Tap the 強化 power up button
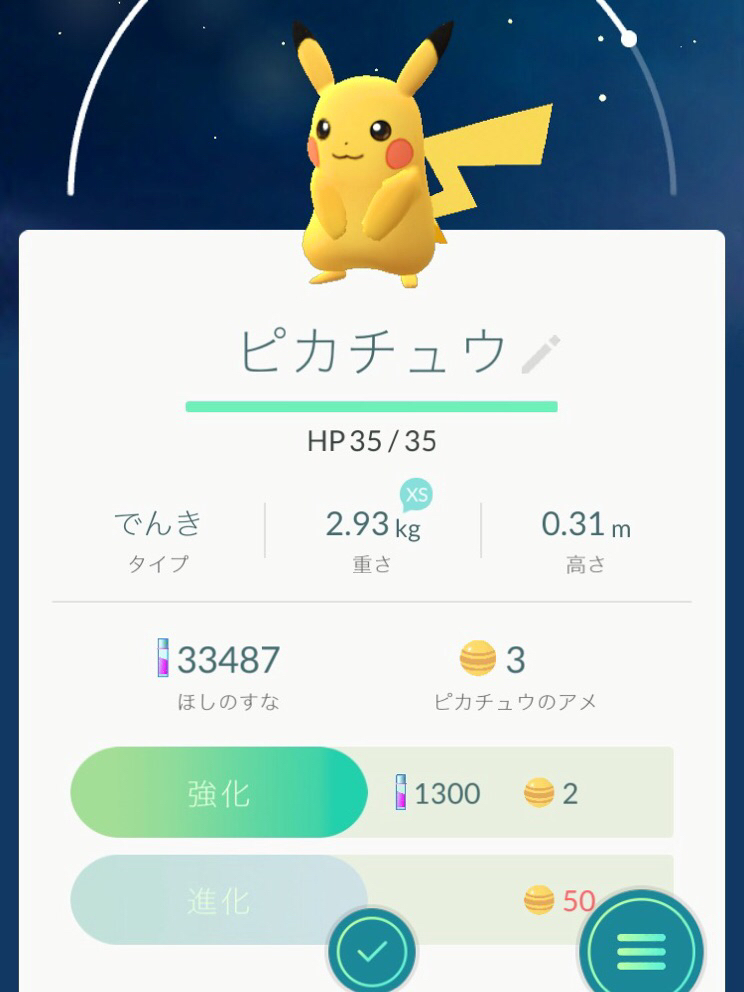 coord(219,793)
